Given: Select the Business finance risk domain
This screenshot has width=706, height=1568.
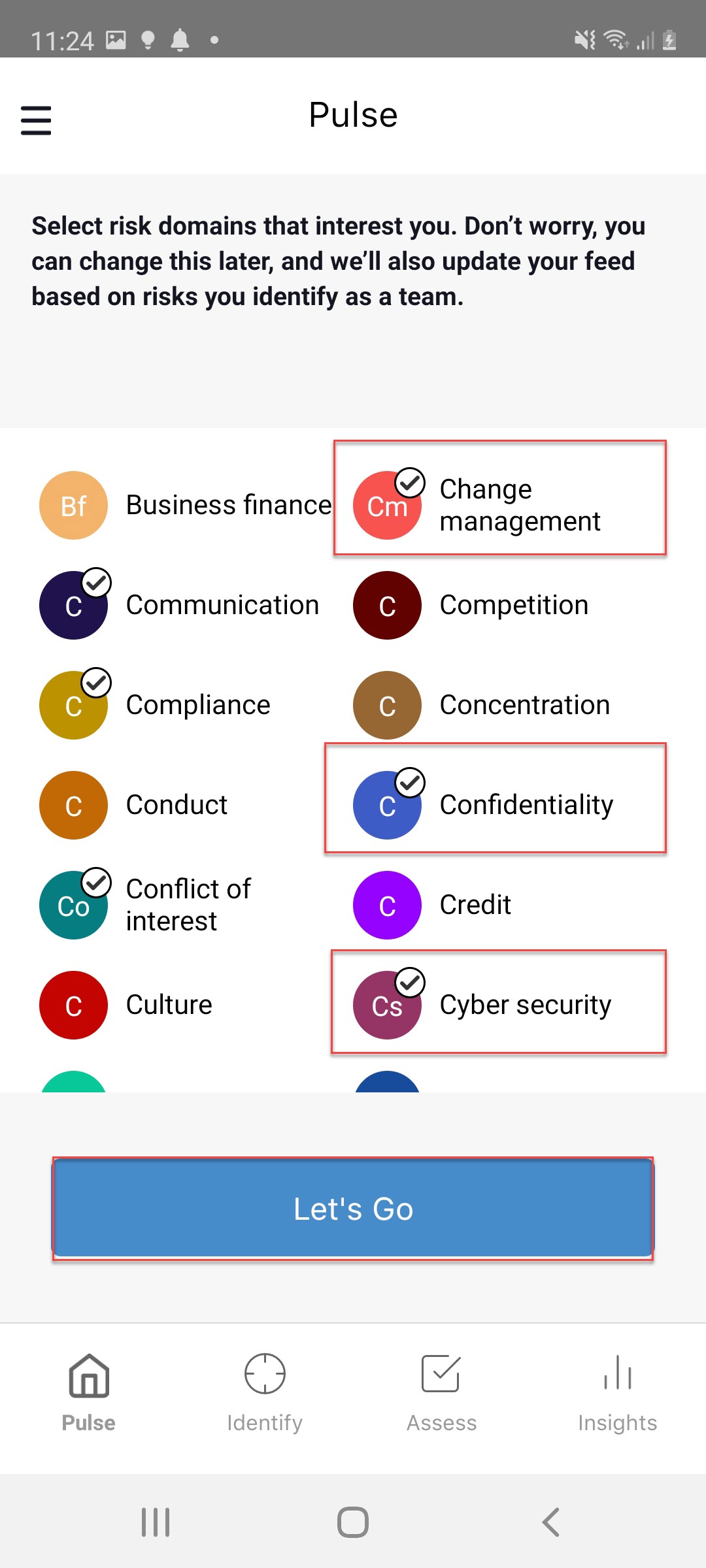Looking at the screenshot, I should point(186,505).
